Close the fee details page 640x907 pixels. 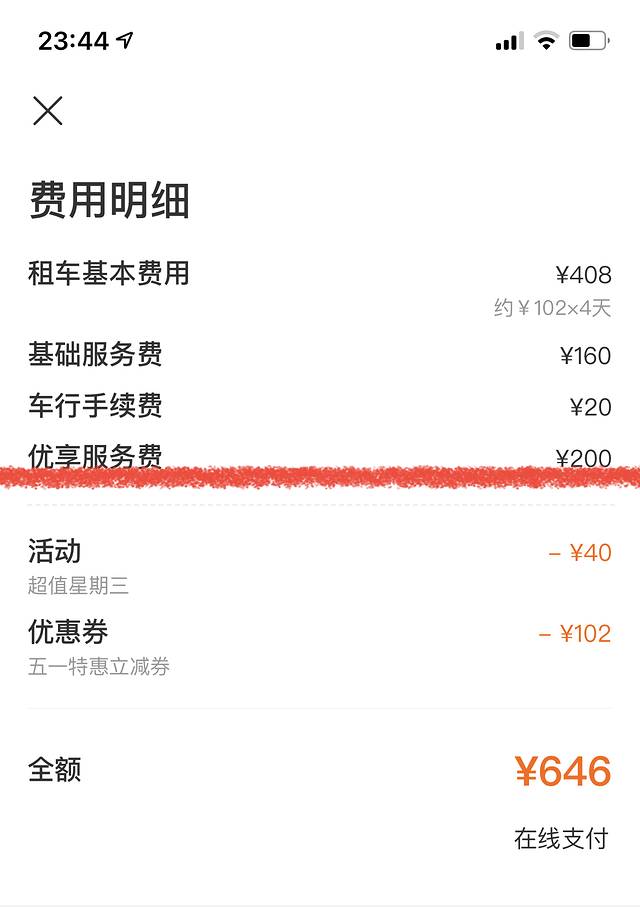pyautogui.click(x=47, y=111)
